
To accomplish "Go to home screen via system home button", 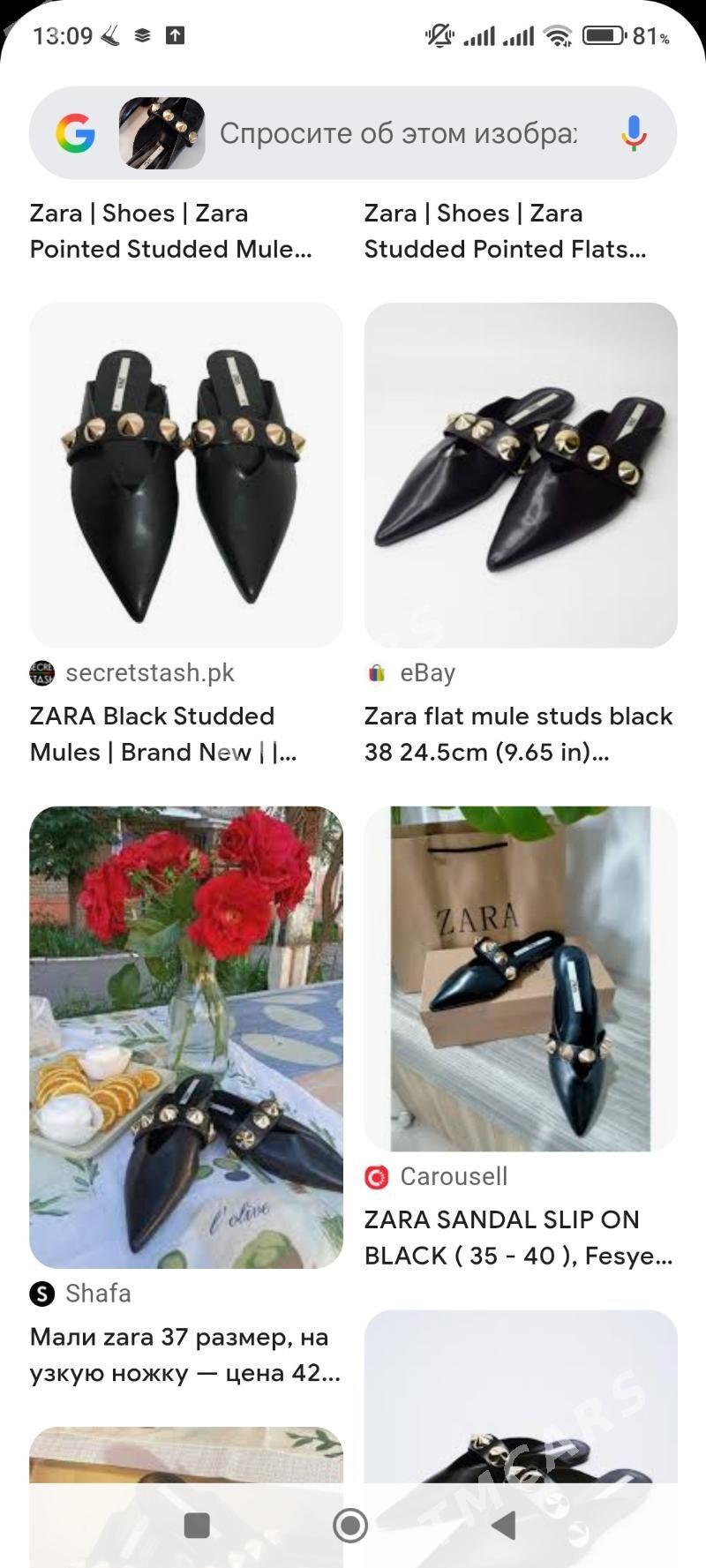I will [x=350, y=1525].
